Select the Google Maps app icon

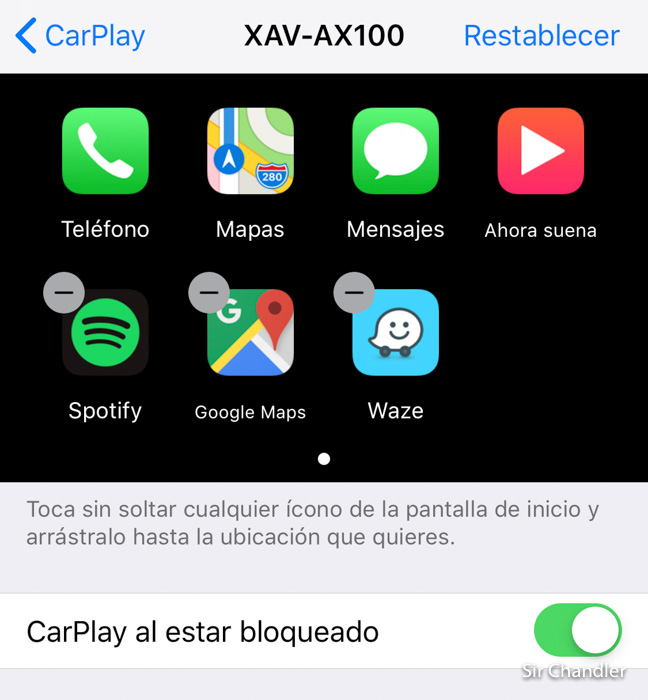pos(252,335)
